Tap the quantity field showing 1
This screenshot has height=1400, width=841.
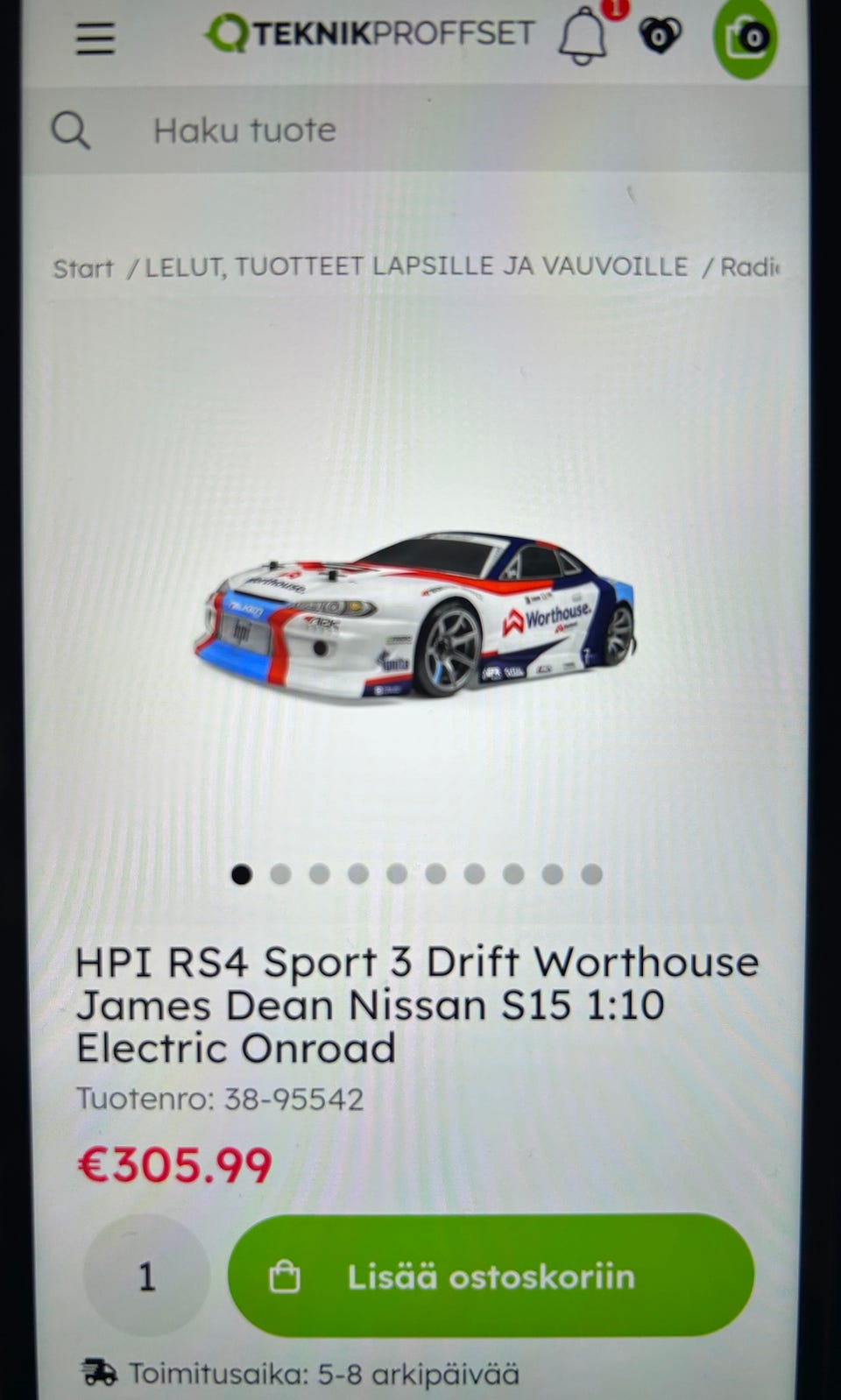point(146,1276)
